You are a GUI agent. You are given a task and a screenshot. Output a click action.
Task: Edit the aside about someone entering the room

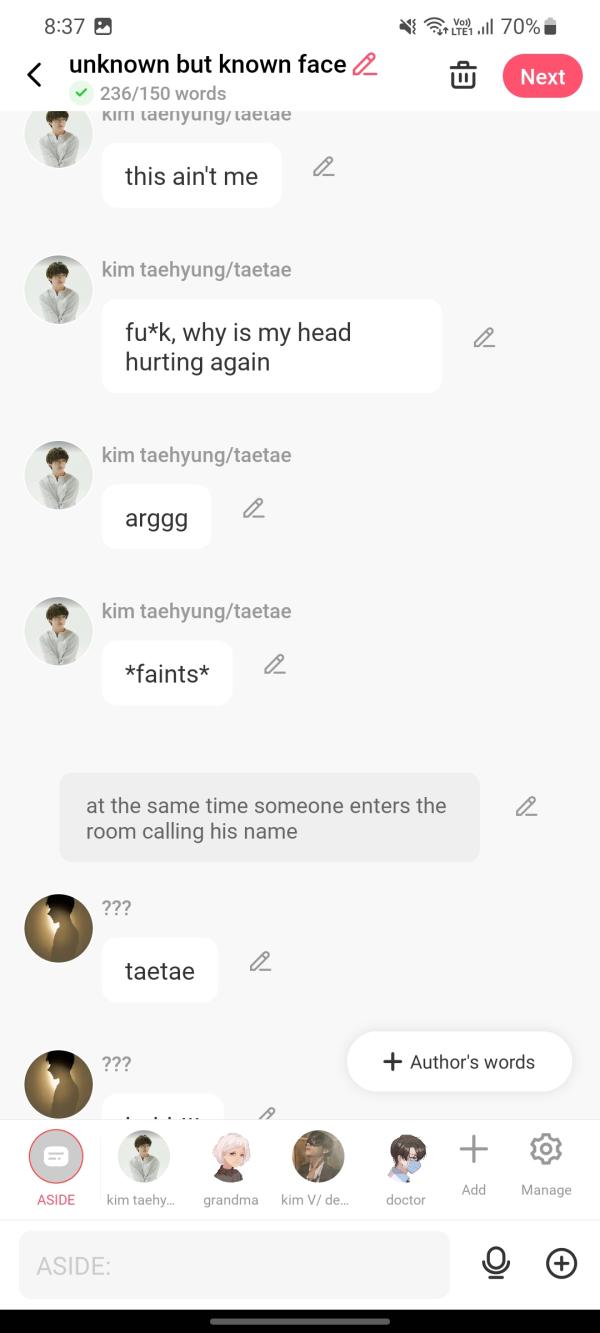(x=526, y=806)
